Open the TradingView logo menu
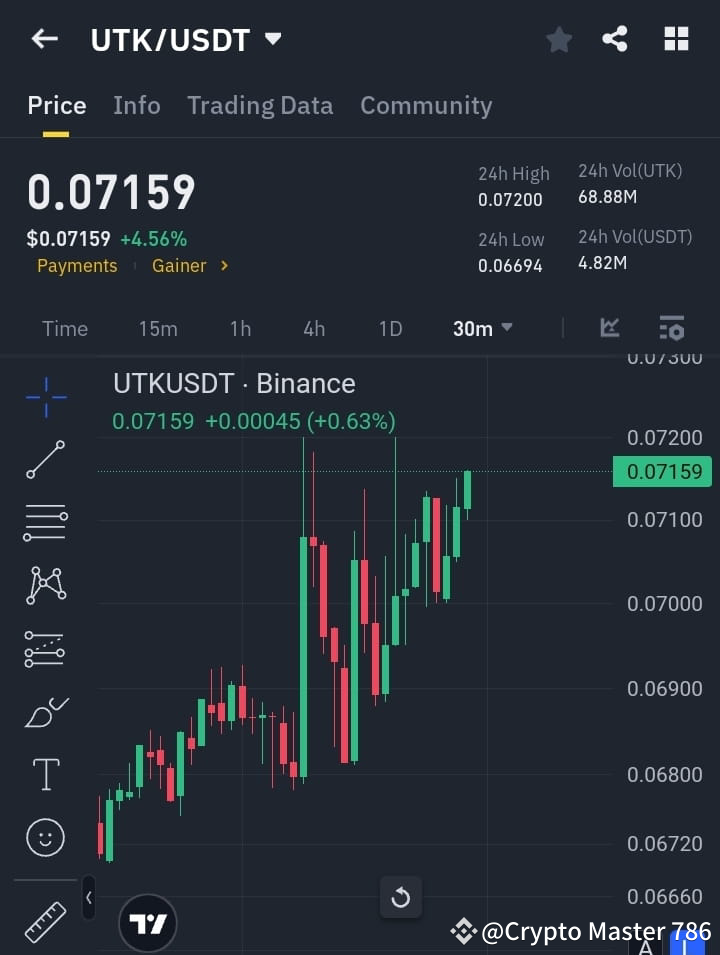This screenshot has height=955, width=720. (x=148, y=921)
